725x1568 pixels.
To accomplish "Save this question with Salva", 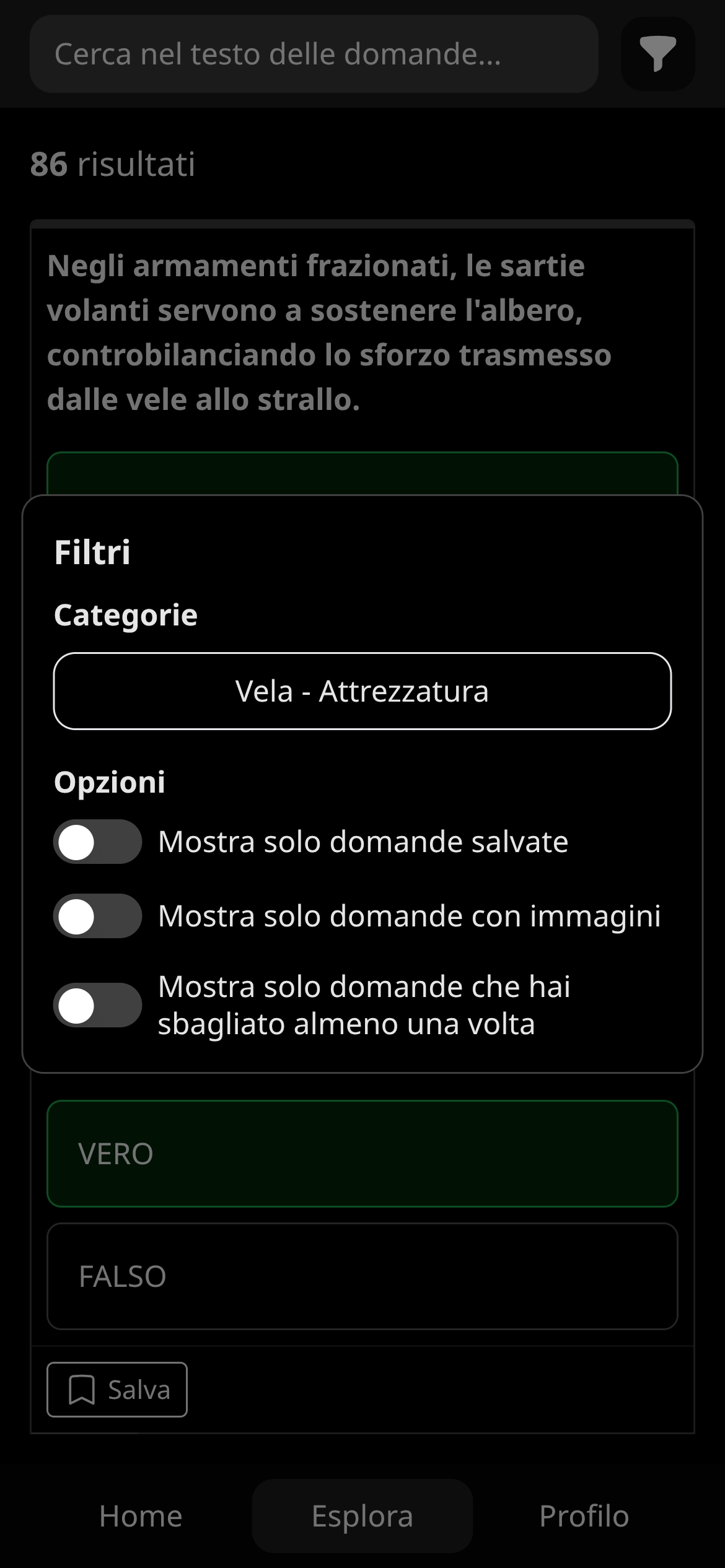I will (117, 1390).
